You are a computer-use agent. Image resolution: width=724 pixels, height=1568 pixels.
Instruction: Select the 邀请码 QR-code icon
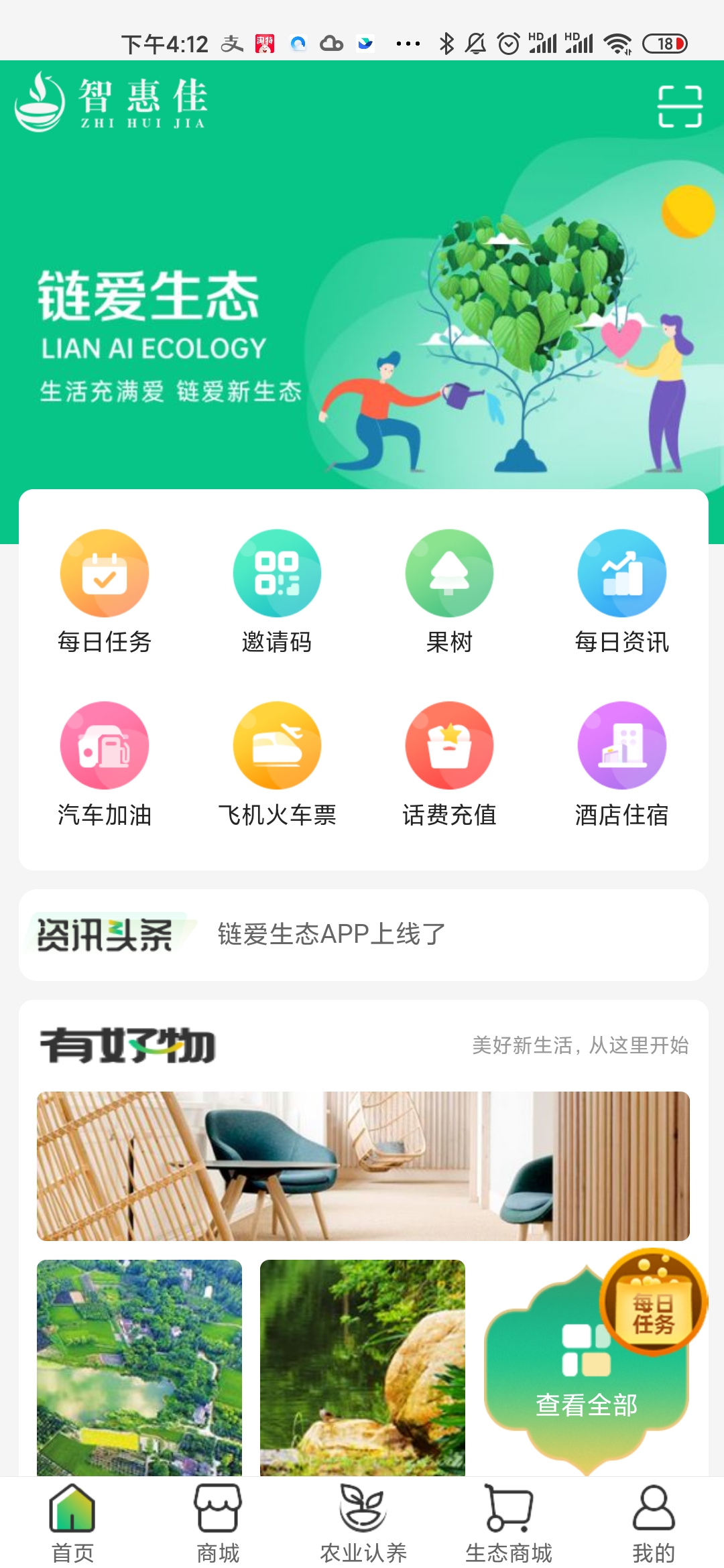(277, 573)
